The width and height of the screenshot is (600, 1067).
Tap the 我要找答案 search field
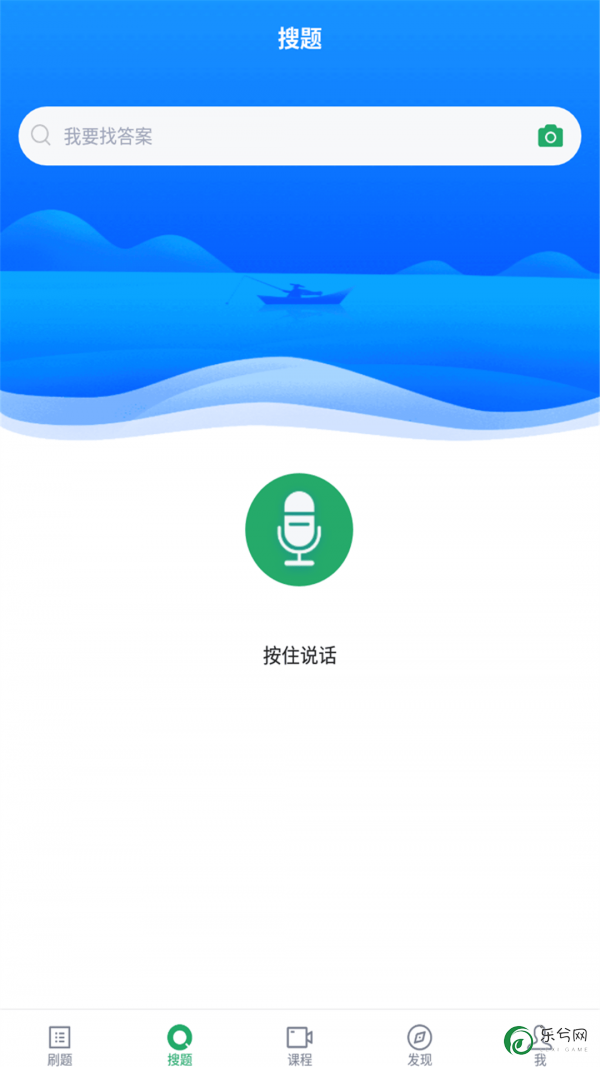click(299, 136)
